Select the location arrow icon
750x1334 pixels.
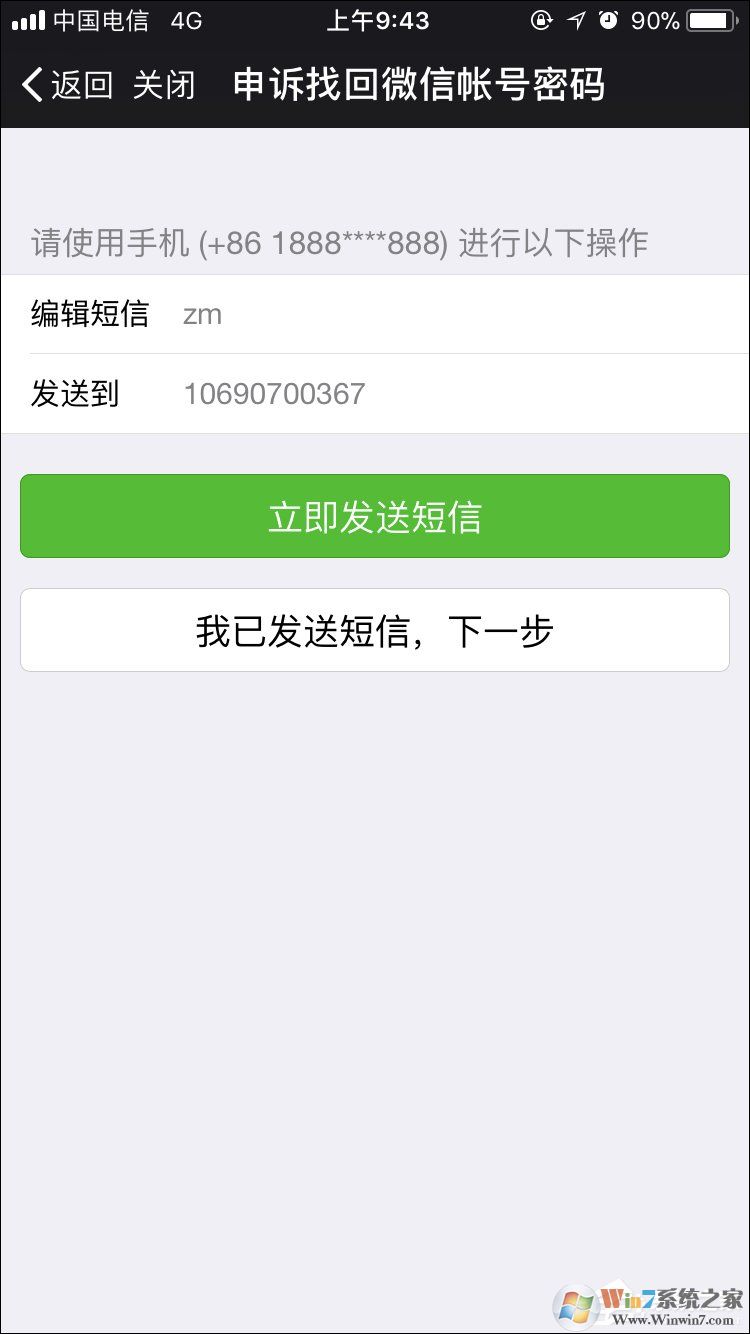[577, 20]
